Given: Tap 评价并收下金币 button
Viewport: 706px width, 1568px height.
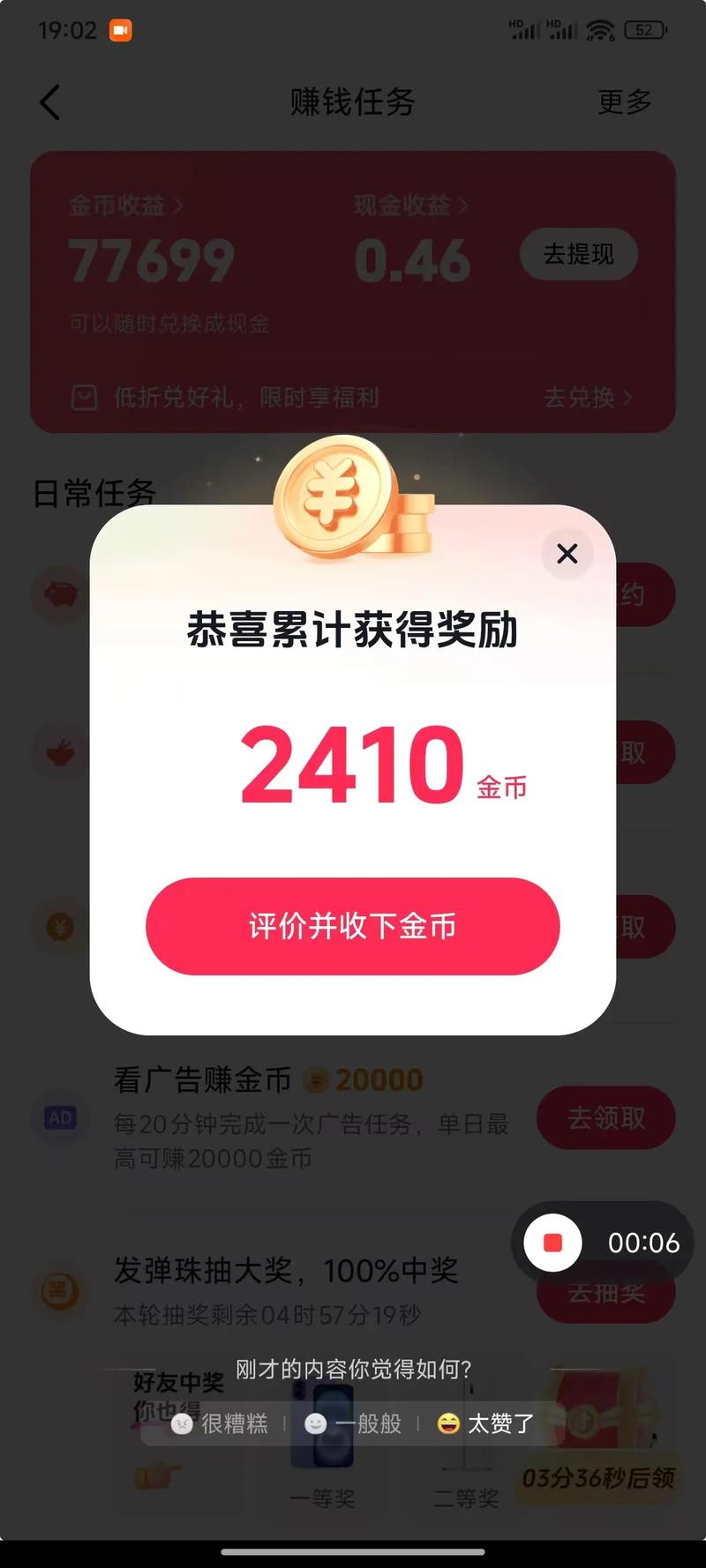Looking at the screenshot, I should [352, 926].
